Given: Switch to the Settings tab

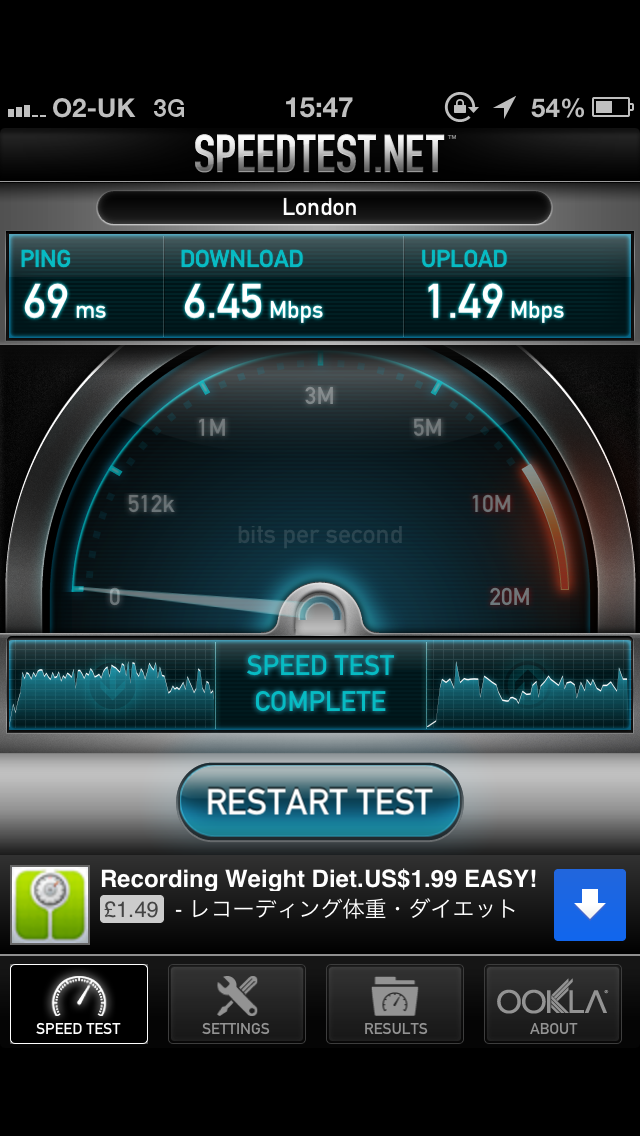Looking at the screenshot, I should pyautogui.click(x=236, y=1004).
